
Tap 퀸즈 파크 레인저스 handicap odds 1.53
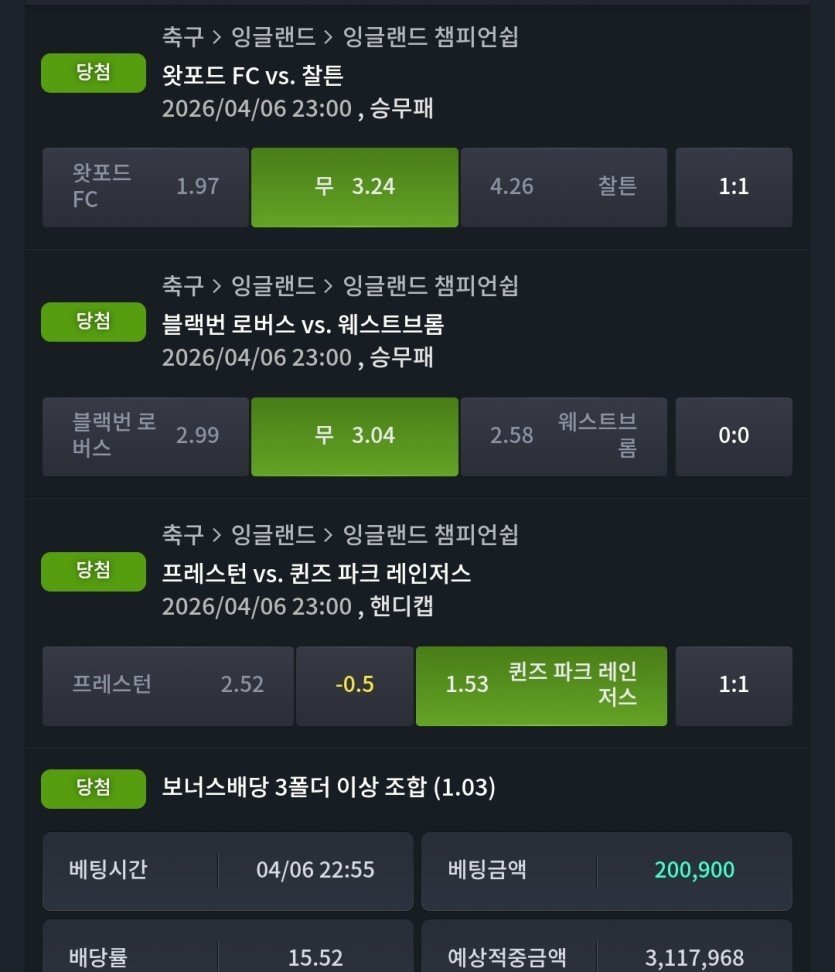click(541, 685)
